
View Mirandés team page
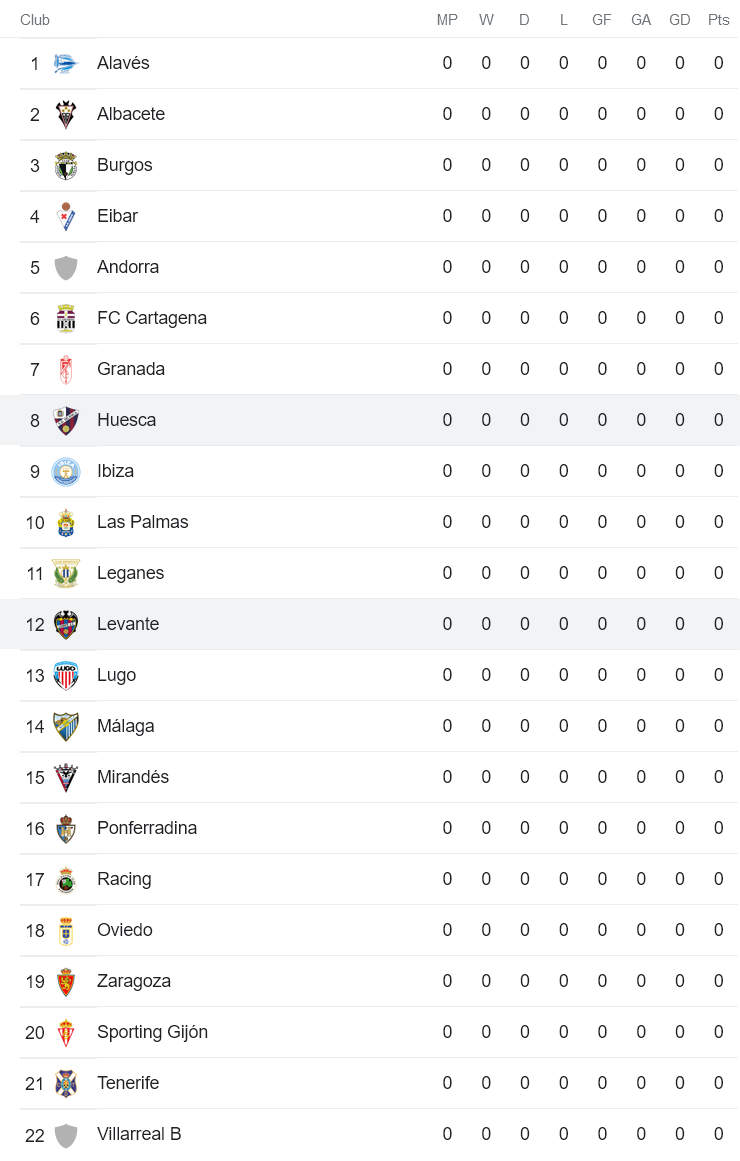tap(133, 777)
